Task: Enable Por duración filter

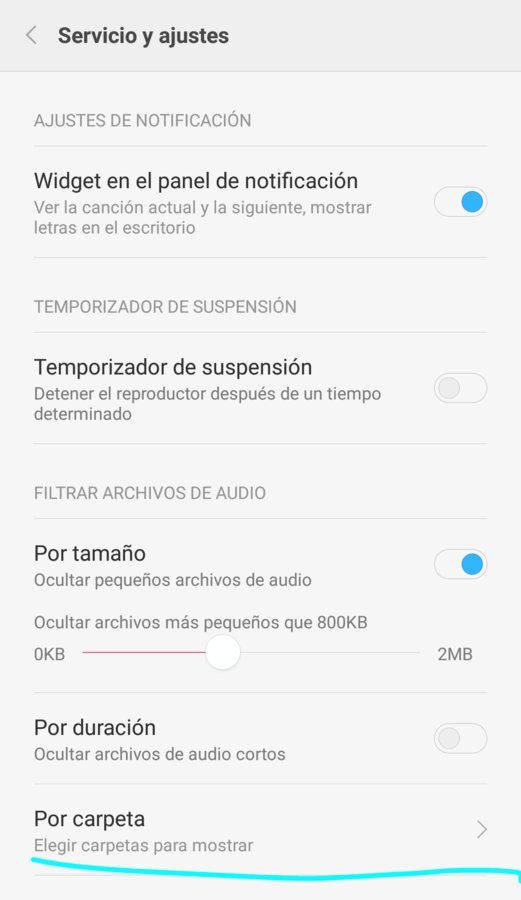Action: pyautogui.click(x=460, y=738)
